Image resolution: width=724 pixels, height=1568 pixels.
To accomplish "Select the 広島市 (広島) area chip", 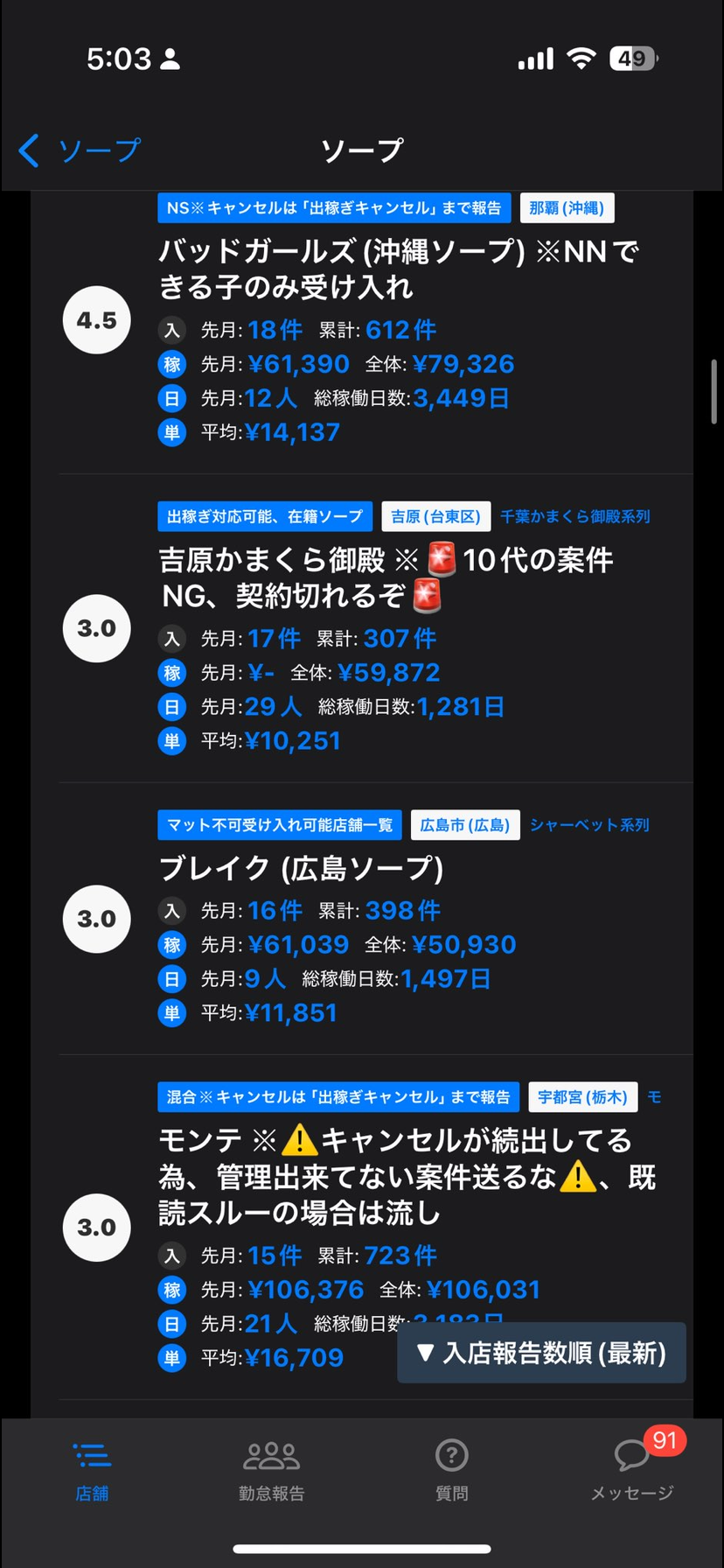I will point(464,824).
